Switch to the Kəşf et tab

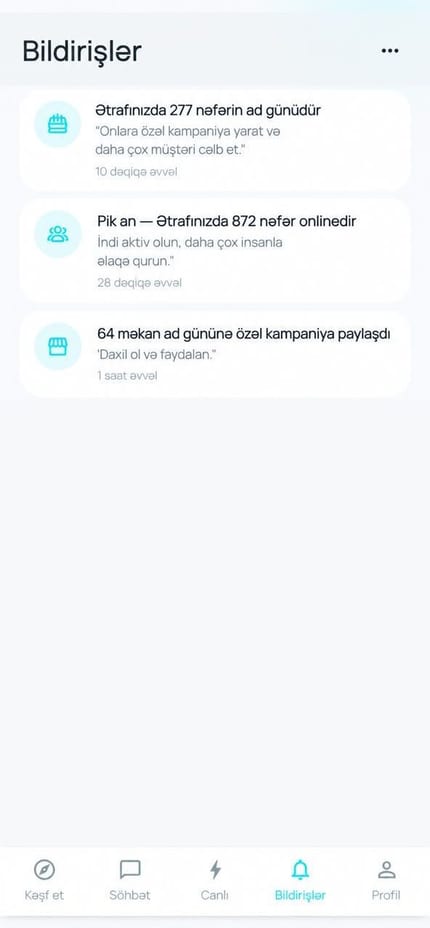click(44, 879)
